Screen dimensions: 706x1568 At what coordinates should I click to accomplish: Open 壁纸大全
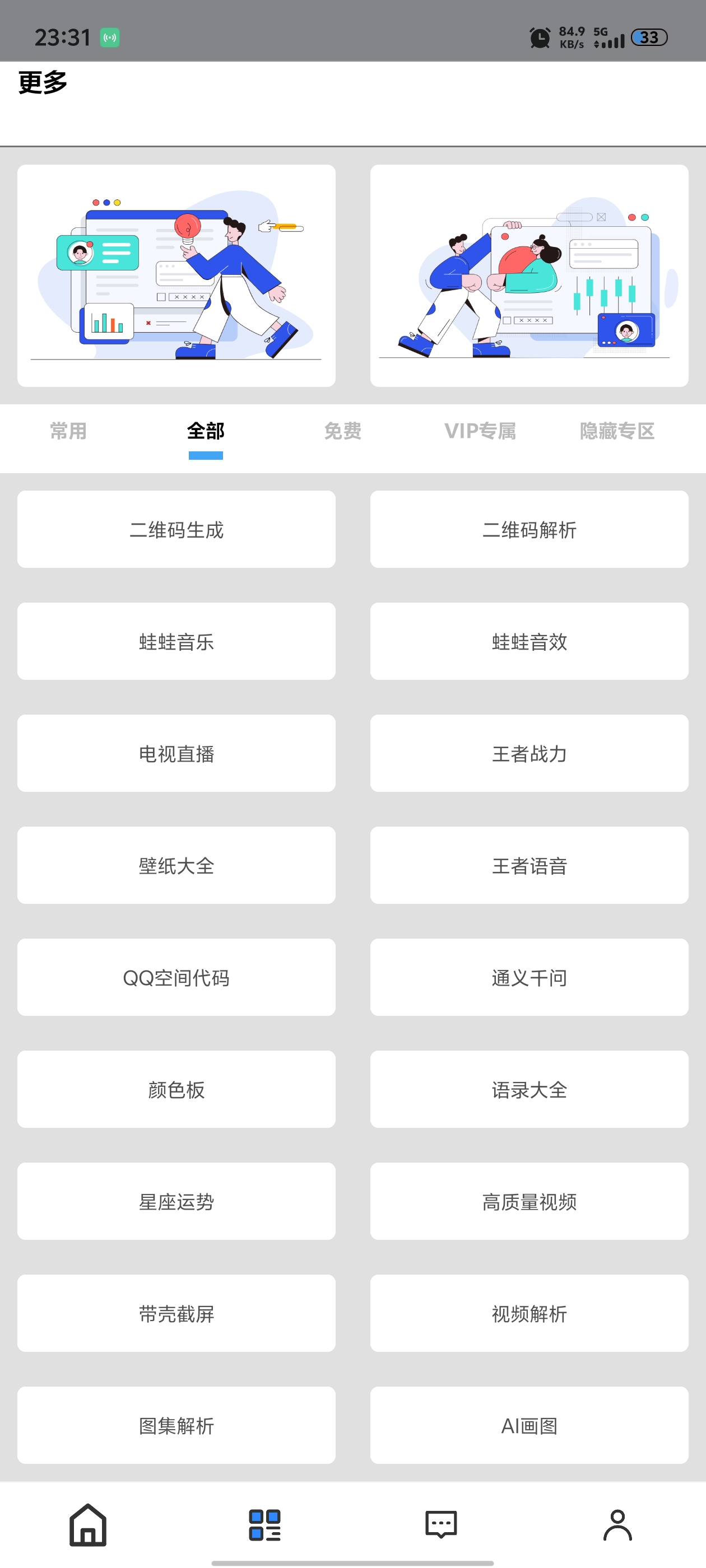(x=176, y=866)
